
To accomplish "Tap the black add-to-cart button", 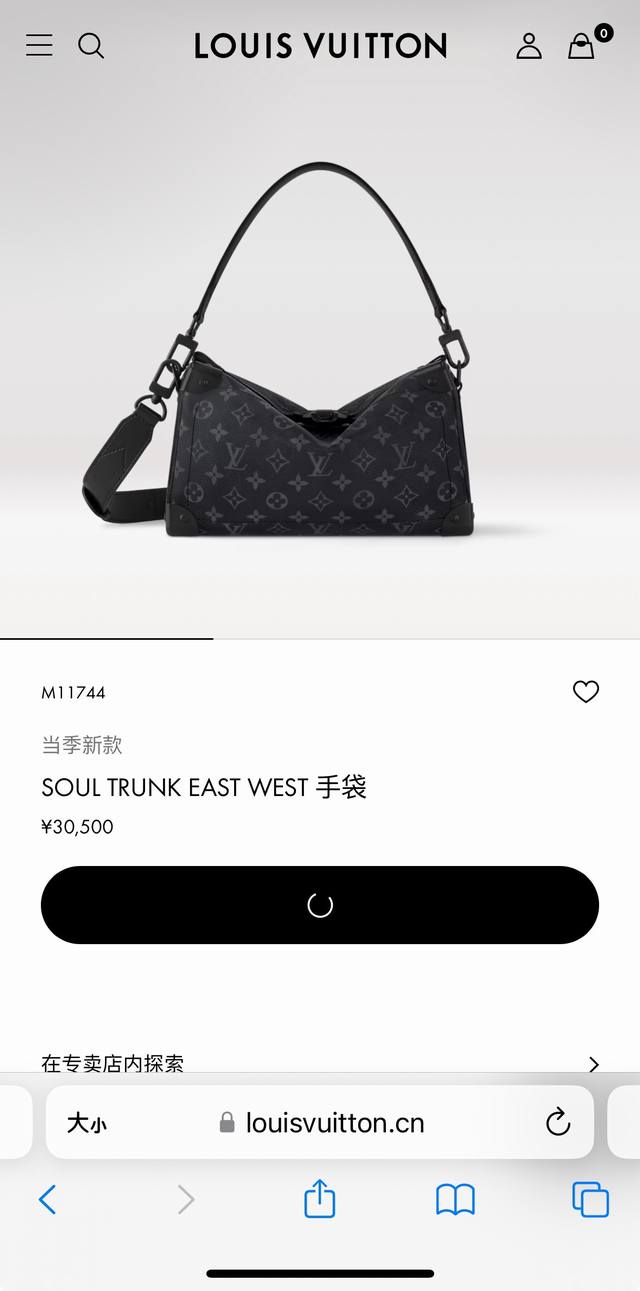I will point(320,905).
